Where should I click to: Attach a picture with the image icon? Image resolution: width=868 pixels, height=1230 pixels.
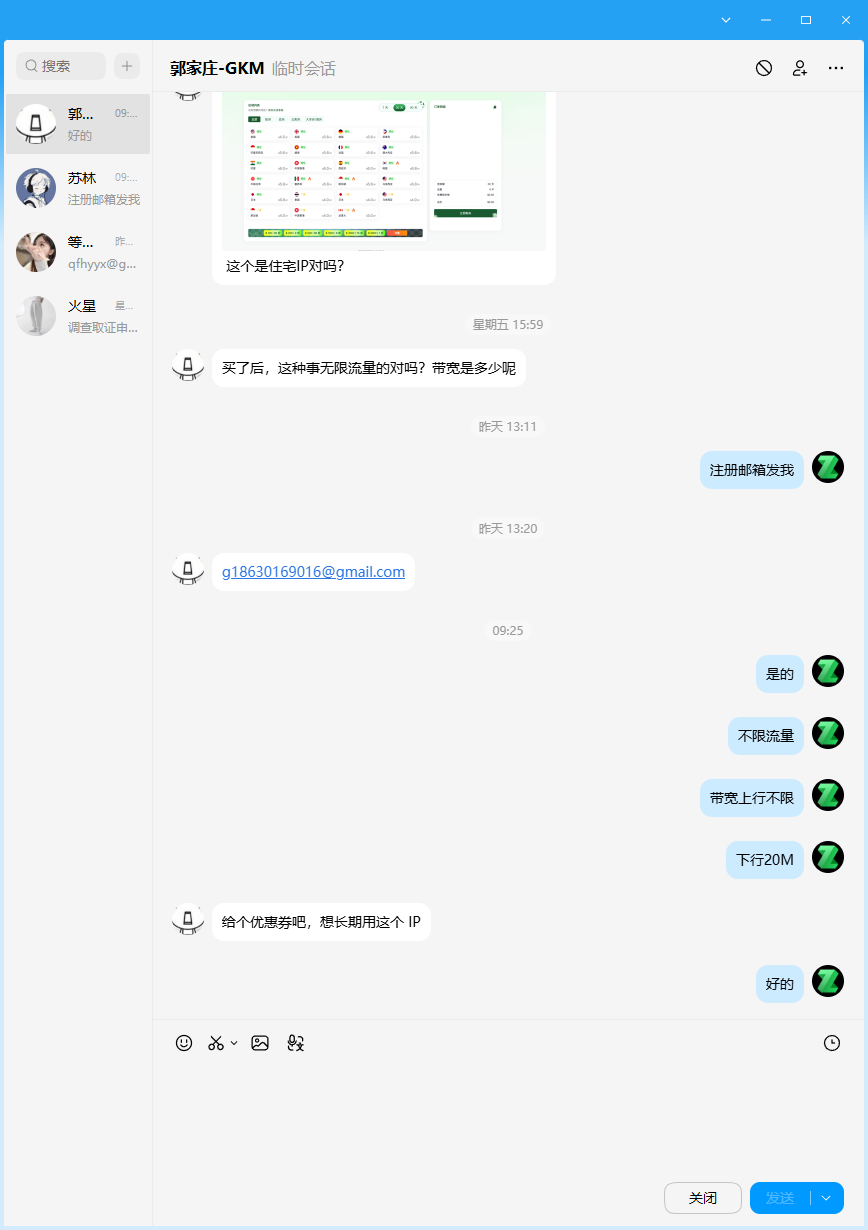click(260, 1043)
